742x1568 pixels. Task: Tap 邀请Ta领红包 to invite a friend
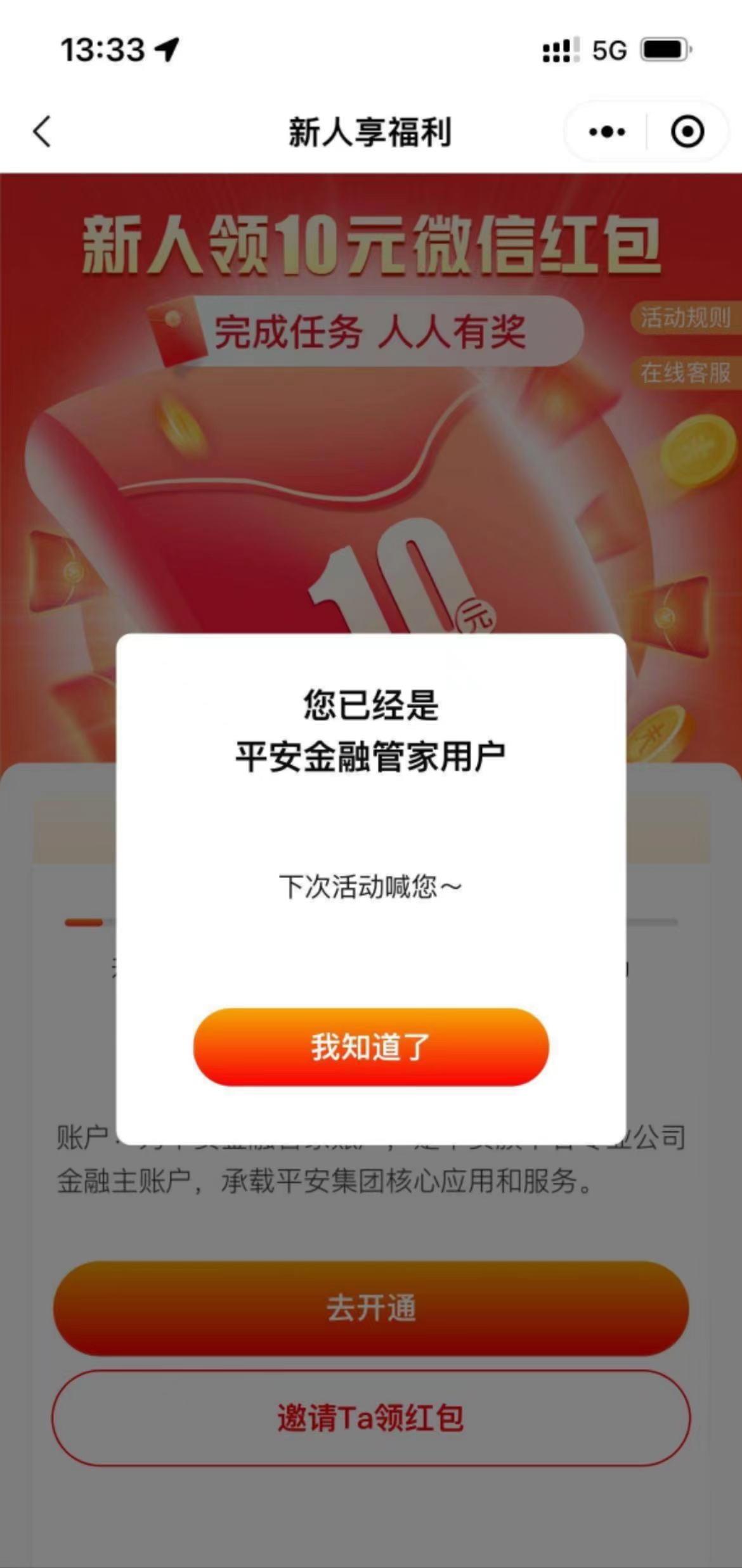[371, 1418]
